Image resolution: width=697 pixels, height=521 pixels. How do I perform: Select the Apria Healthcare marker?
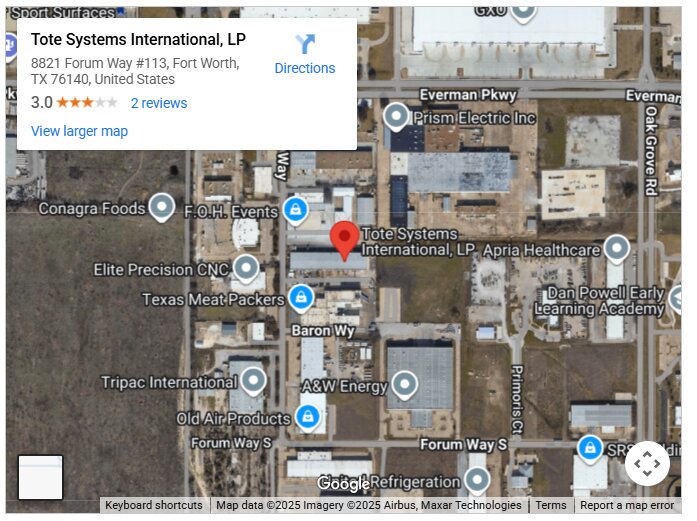(x=617, y=248)
